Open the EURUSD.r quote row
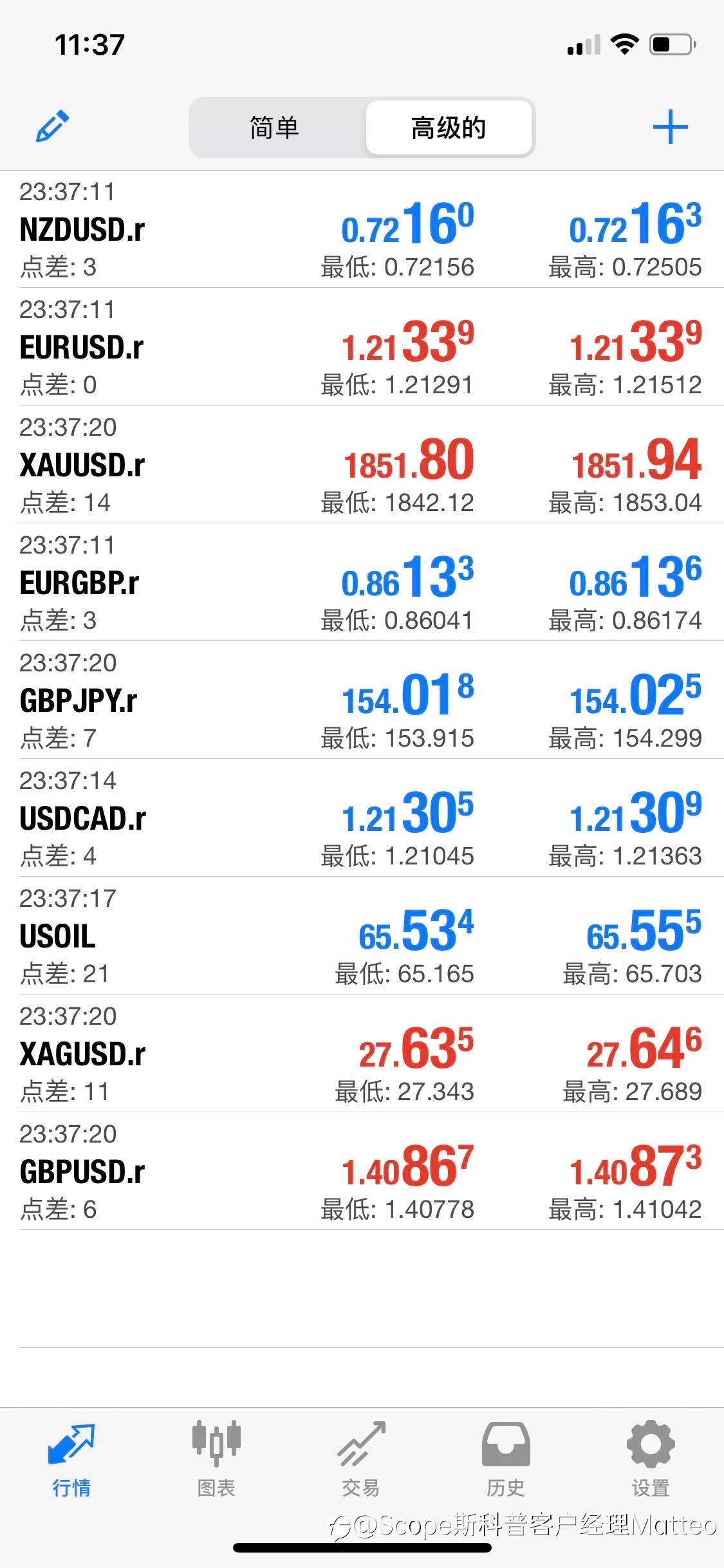 click(x=362, y=347)
